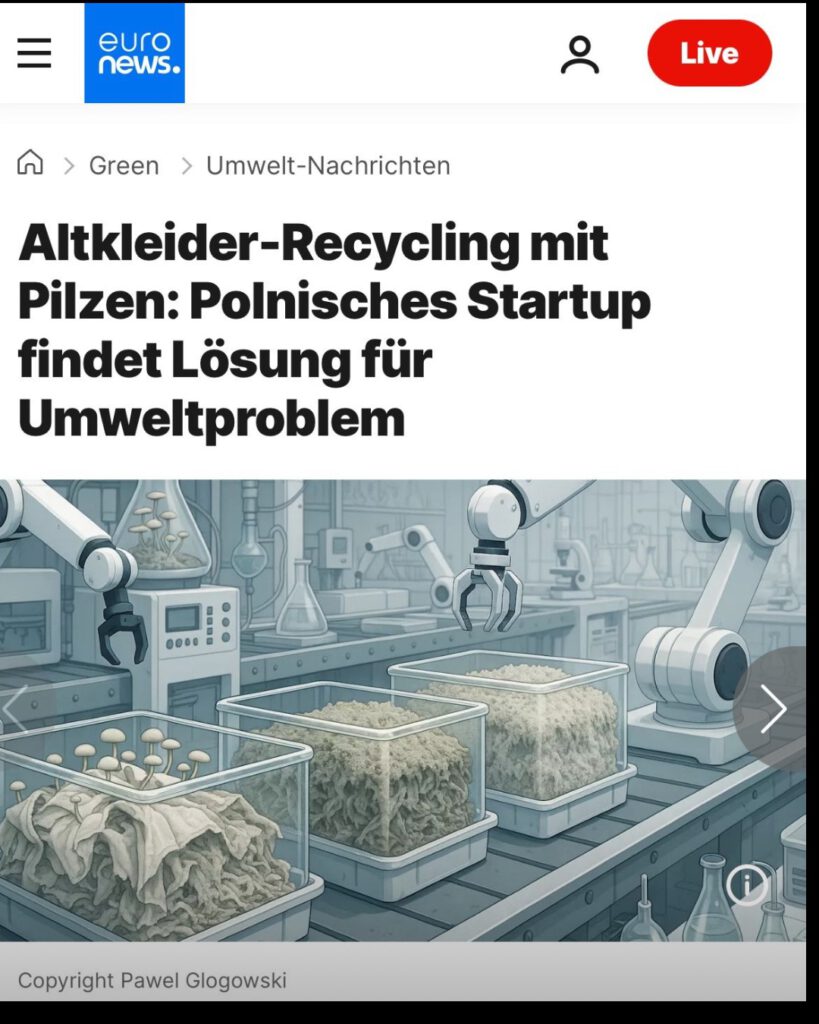Go to the Euronews homepage logo

134,53
